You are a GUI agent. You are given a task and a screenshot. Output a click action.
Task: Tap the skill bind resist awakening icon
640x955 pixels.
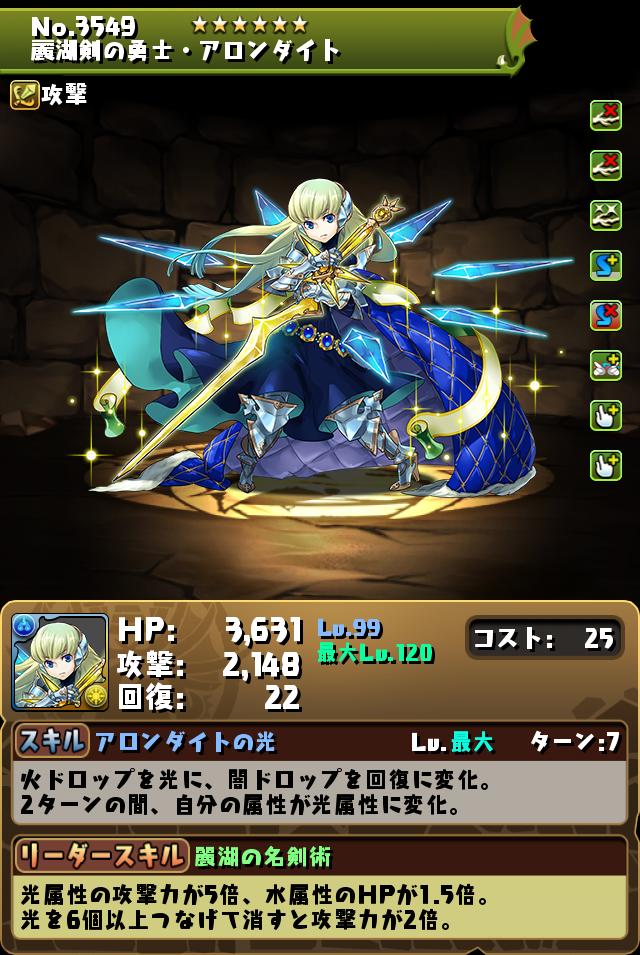click(605, 315)
